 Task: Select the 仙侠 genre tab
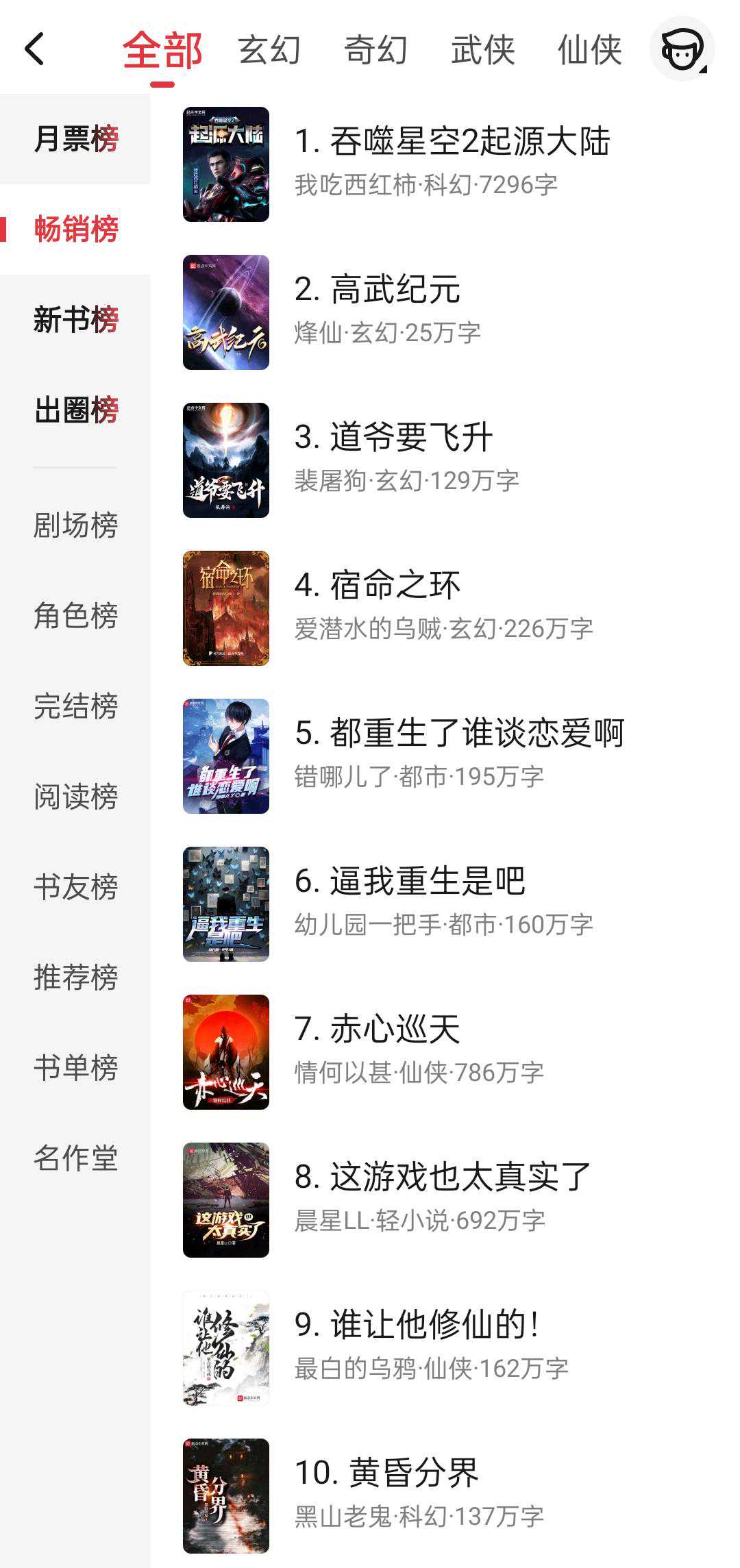[589, 50]
